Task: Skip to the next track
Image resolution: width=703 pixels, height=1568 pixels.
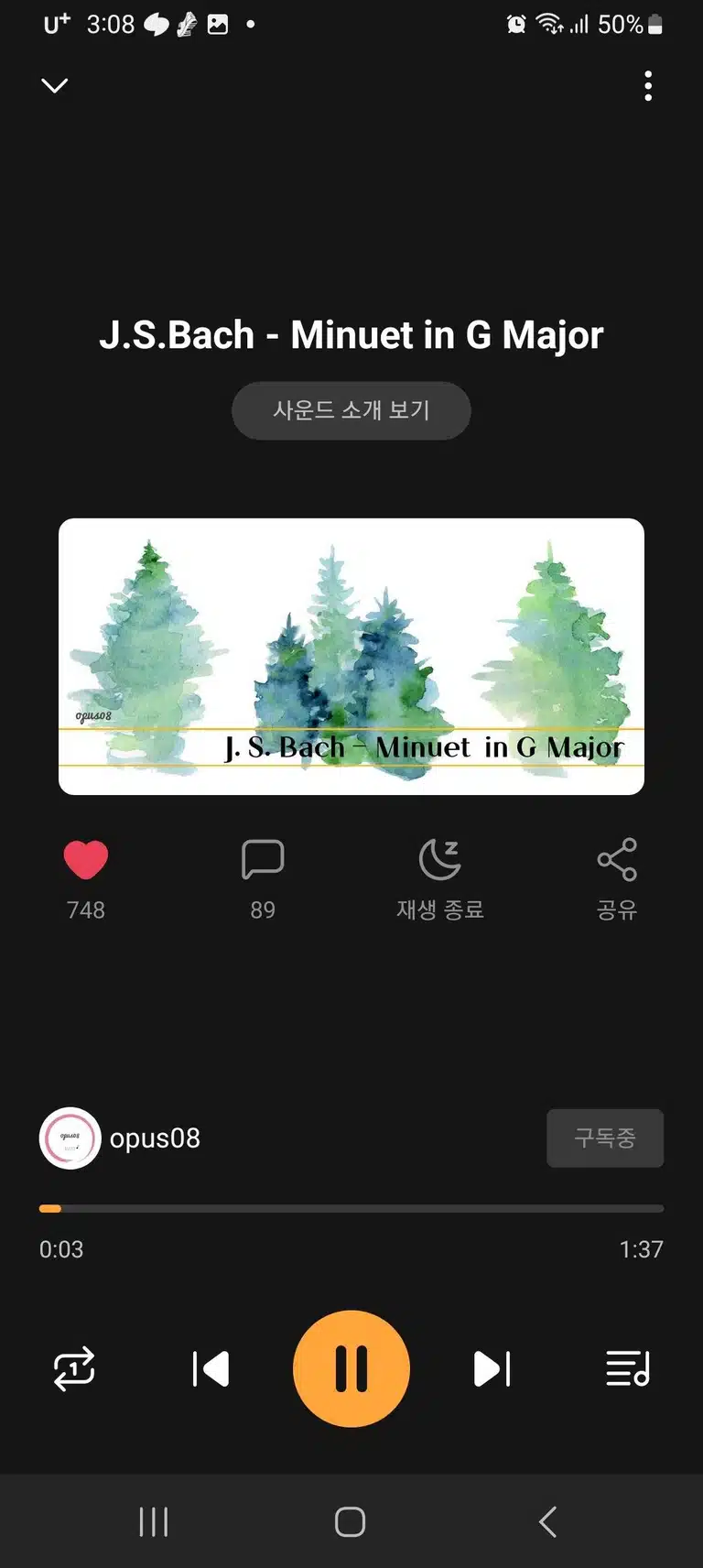Action: [x=492, y=1369]
